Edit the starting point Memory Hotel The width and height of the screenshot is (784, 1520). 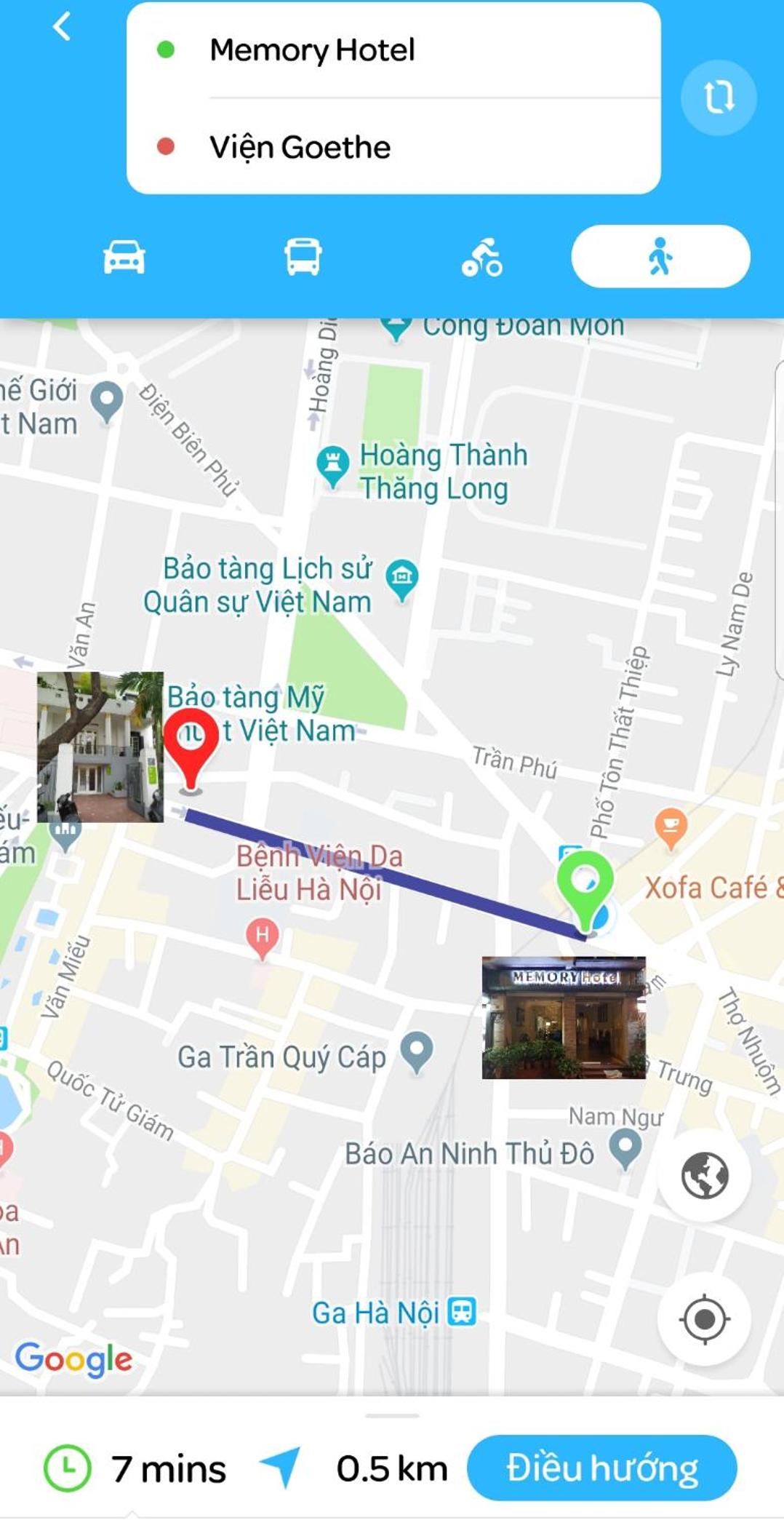(x=393, y=50)
